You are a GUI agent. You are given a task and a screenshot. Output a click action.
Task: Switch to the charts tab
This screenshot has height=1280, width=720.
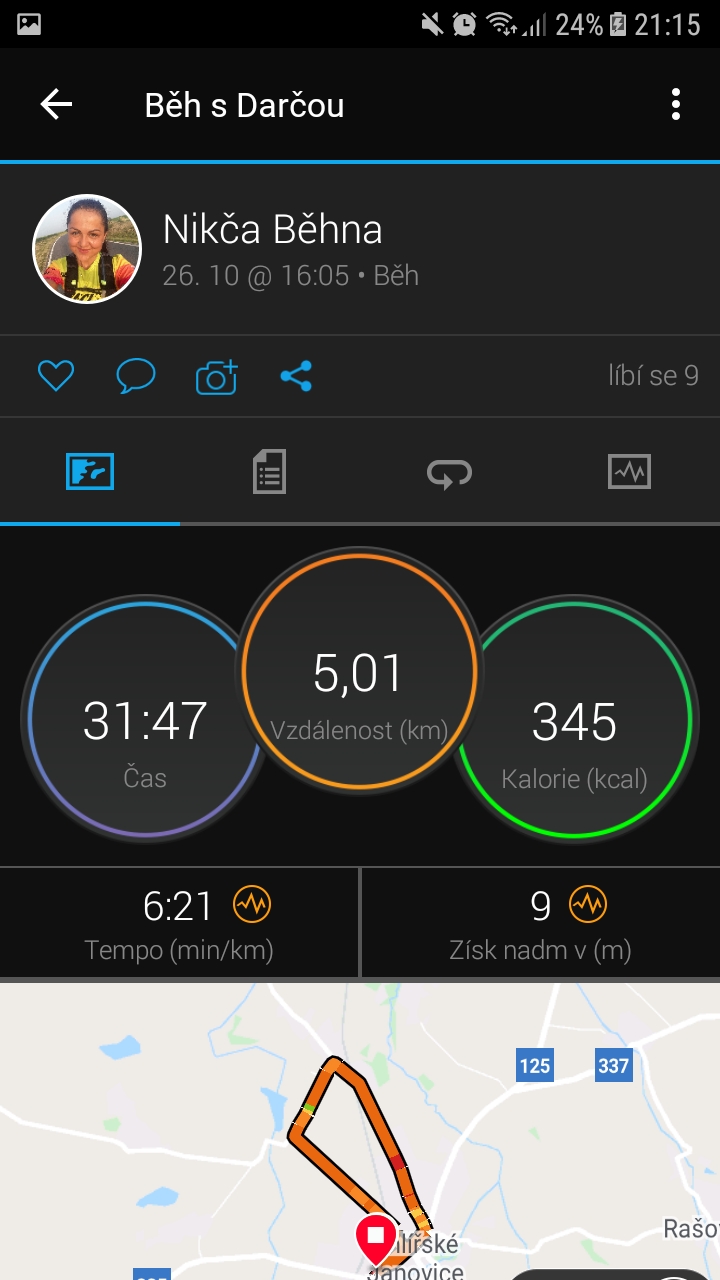[x=629, y=471]
